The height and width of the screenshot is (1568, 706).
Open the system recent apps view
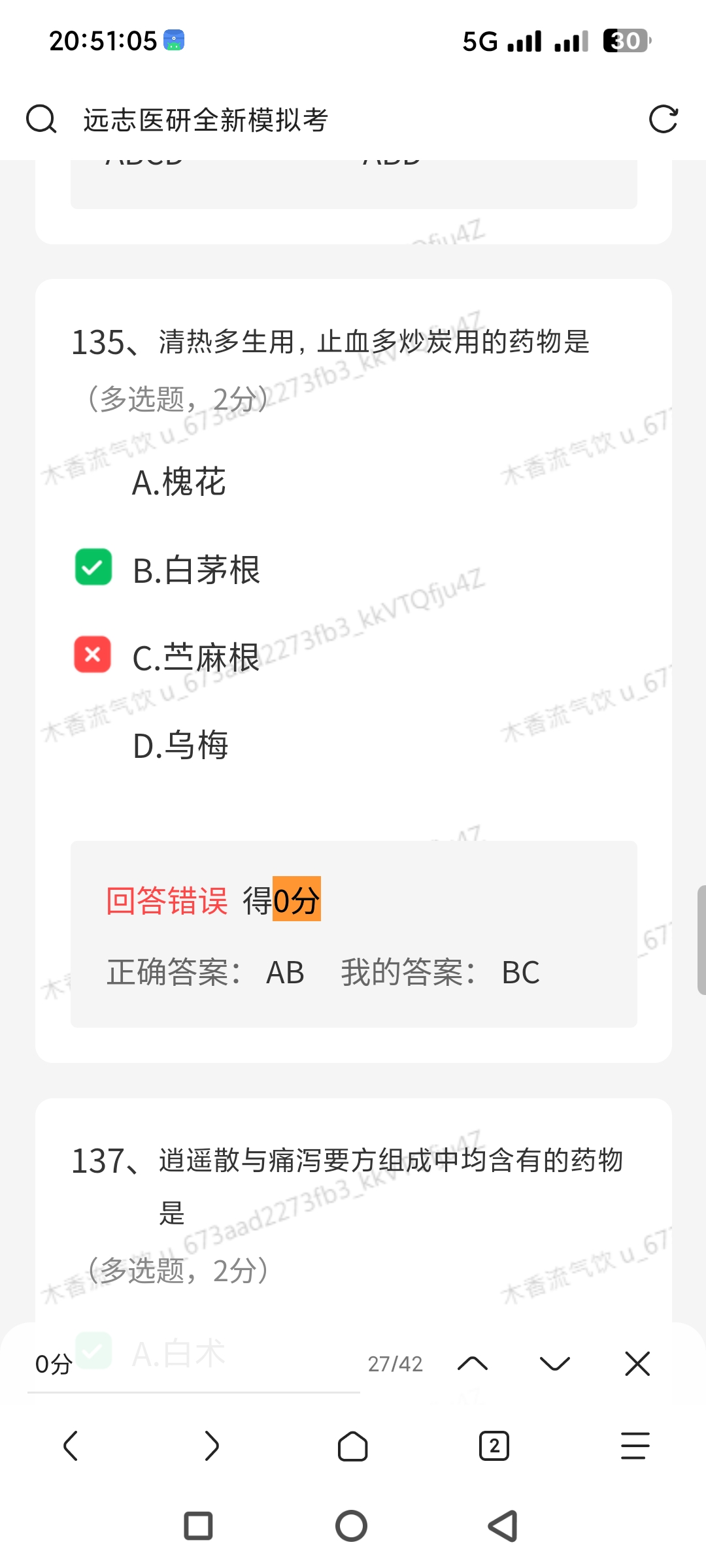point(198,1526)
